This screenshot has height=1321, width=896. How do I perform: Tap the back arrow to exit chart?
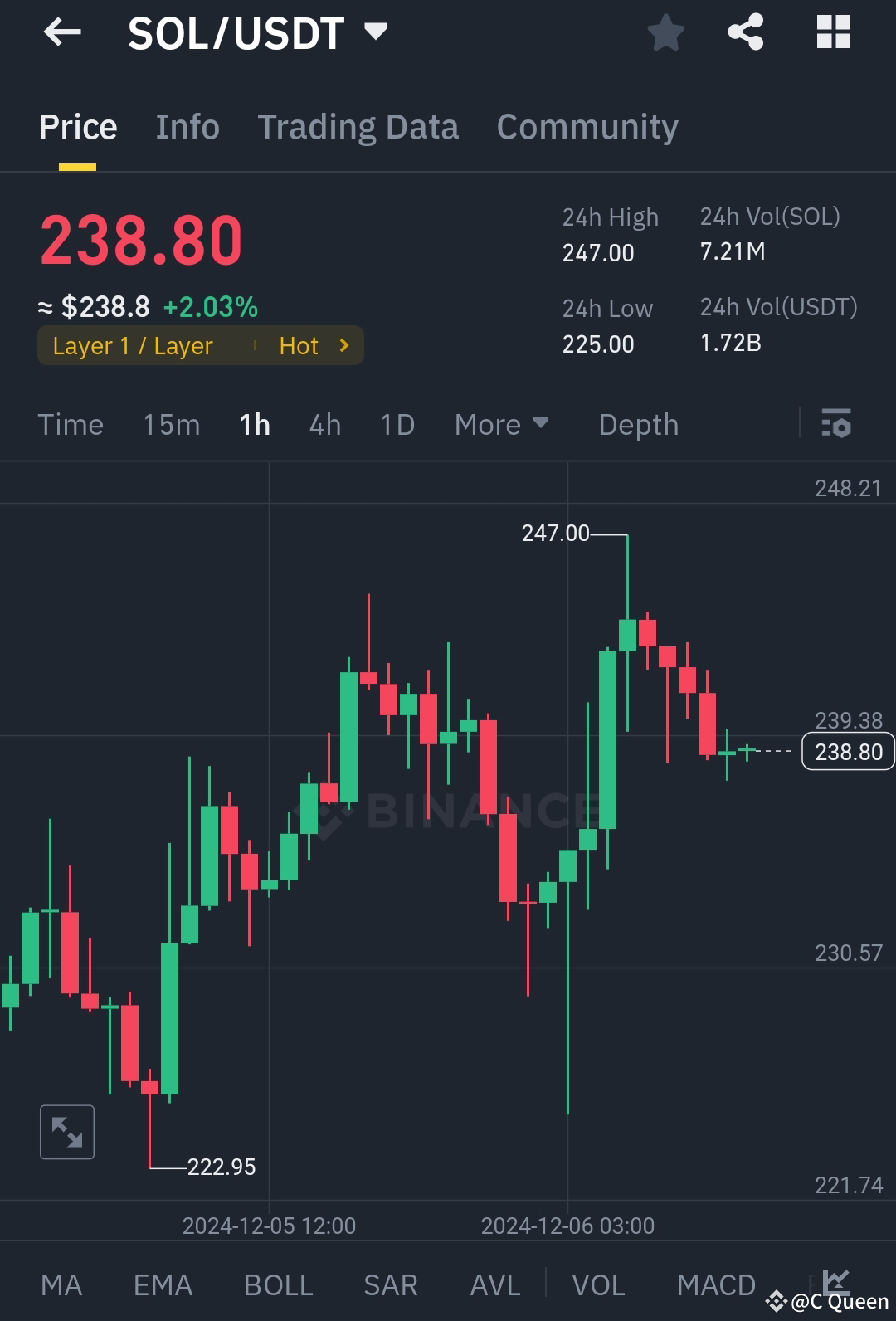[x=62, y=32]
